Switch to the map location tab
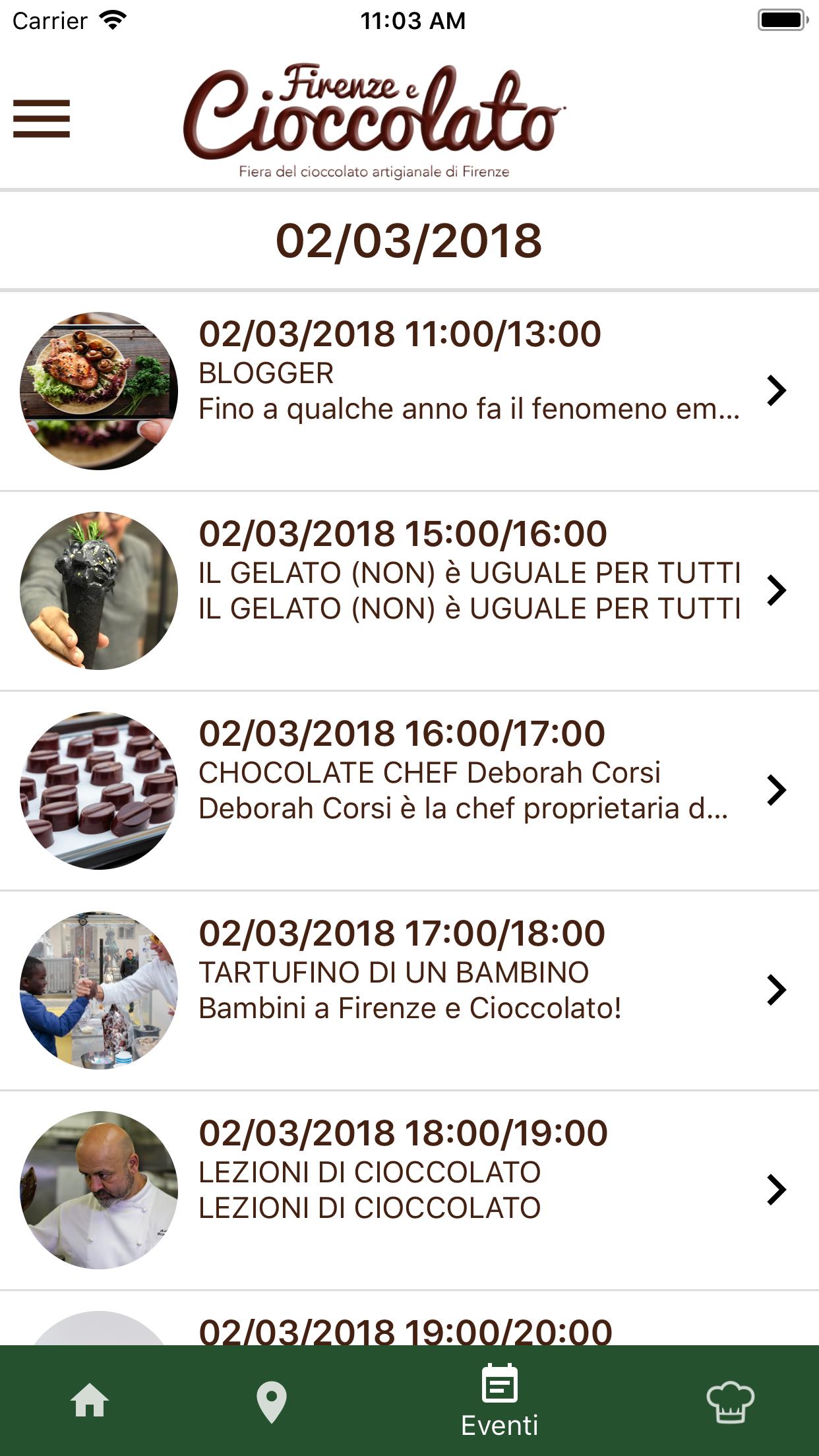Image resolution: width=819 pixels, height=1456 pixels. coord(272,1401)
